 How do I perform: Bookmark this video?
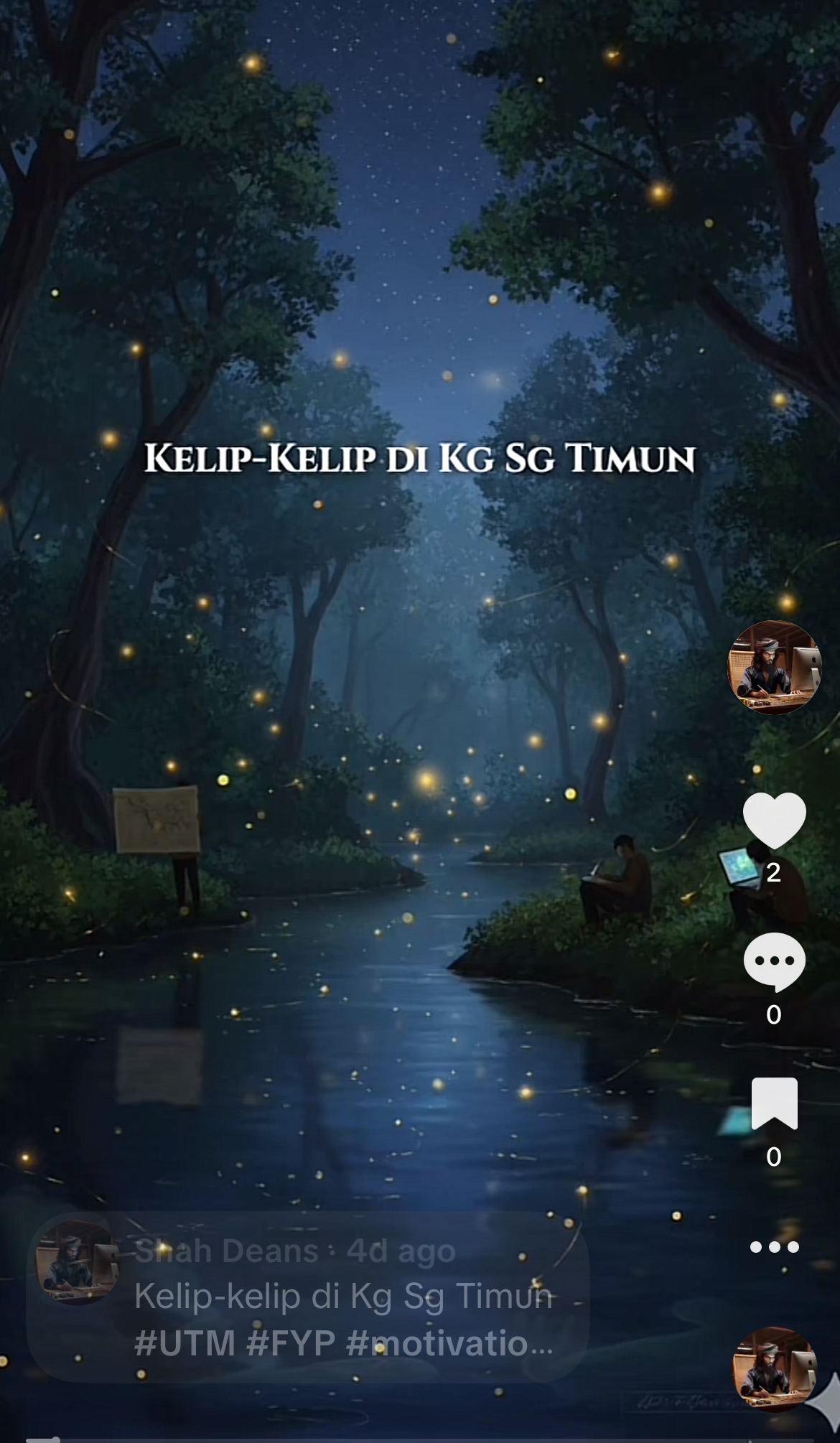[774, 1103]
